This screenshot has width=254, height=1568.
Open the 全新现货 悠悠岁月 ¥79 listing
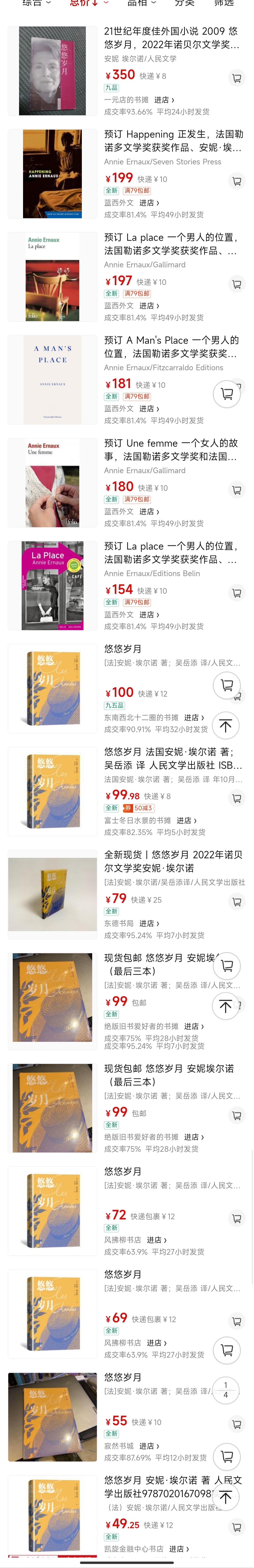click(173, 861)
